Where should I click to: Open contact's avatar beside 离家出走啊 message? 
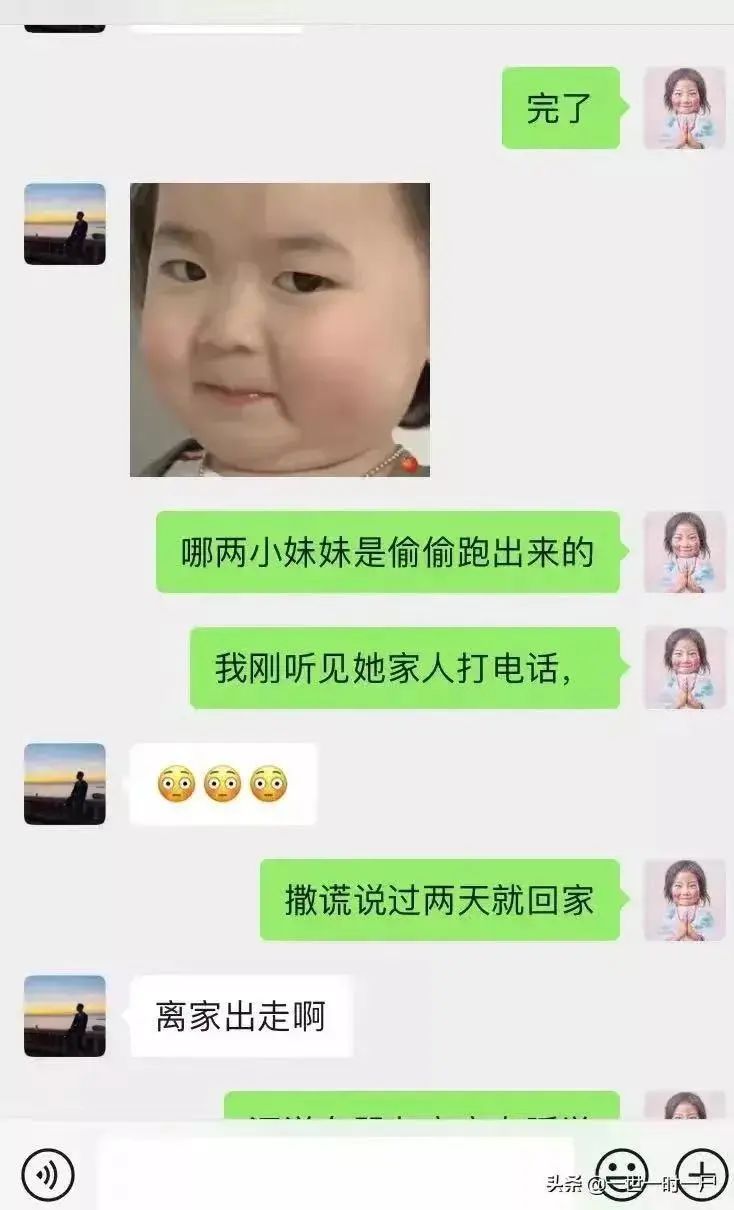(65, 1016)
